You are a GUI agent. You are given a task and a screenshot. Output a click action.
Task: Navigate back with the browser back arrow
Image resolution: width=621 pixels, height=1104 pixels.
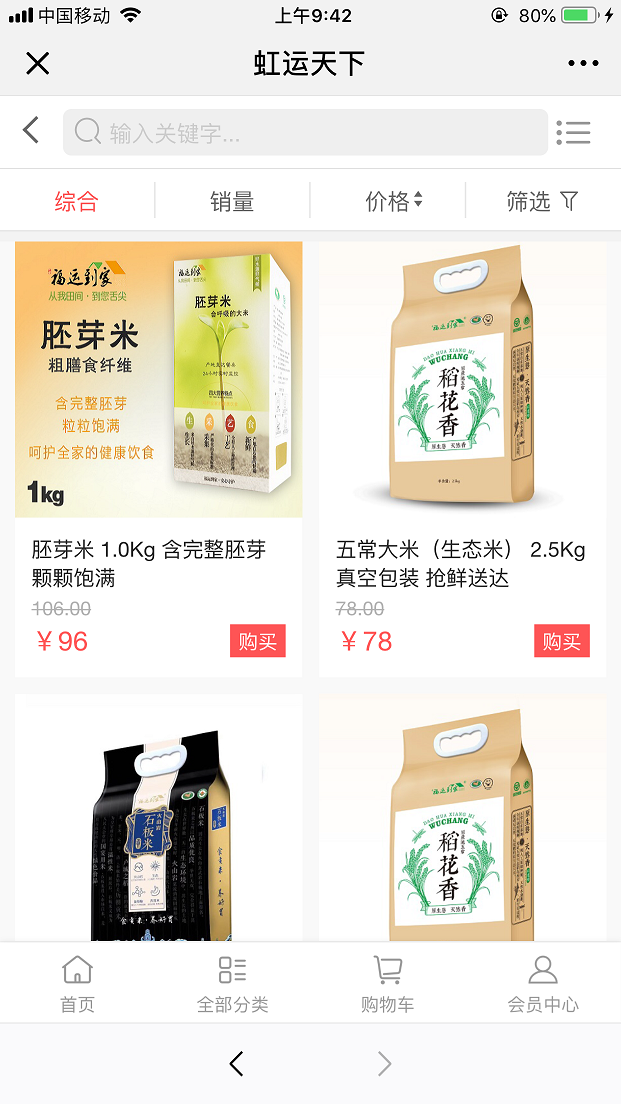click(237, 1063)
